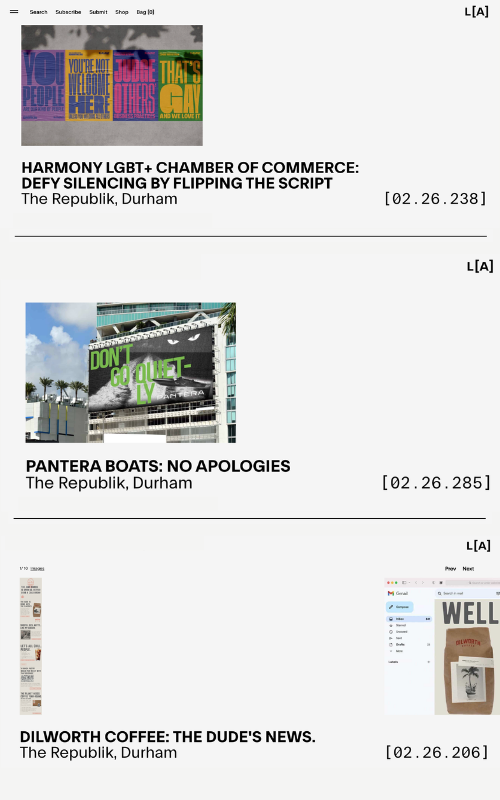The image size is (500, 800).
Task: Open the hamburger menu
Action: [x=14, y=12]
